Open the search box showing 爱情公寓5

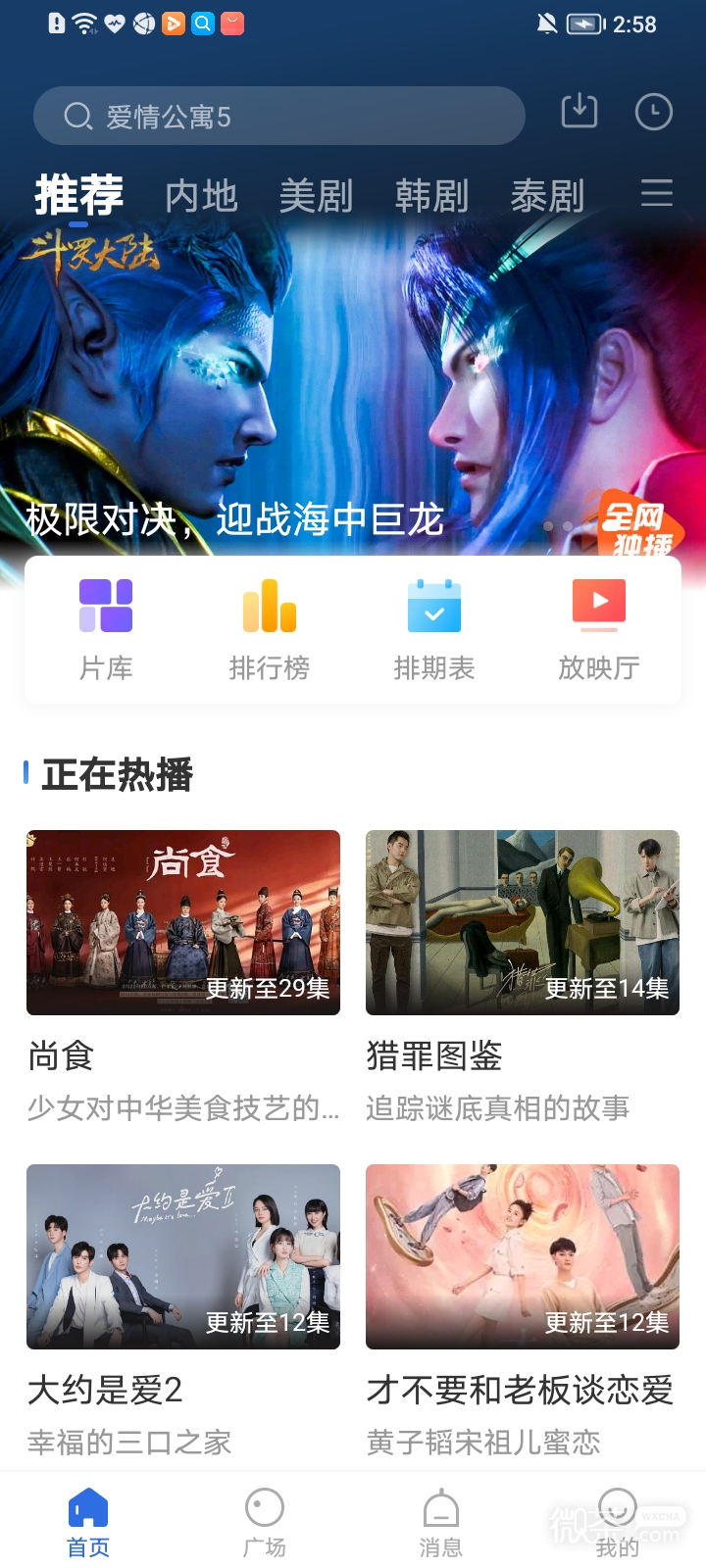[278, 117]
